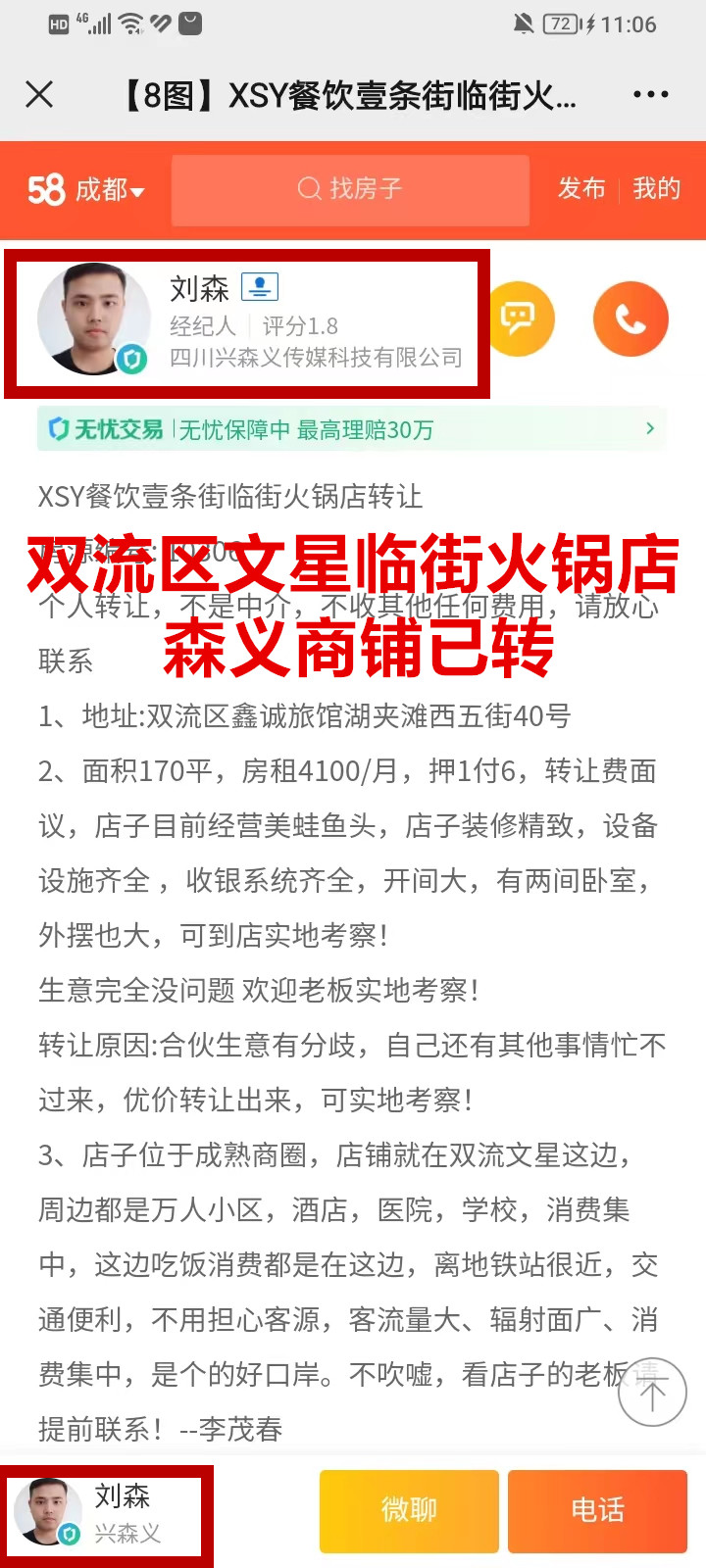The height and width of the screenshot is (1568, 706).
Task: Tap the back-to-top arrow button
Action: point(652,1393)
